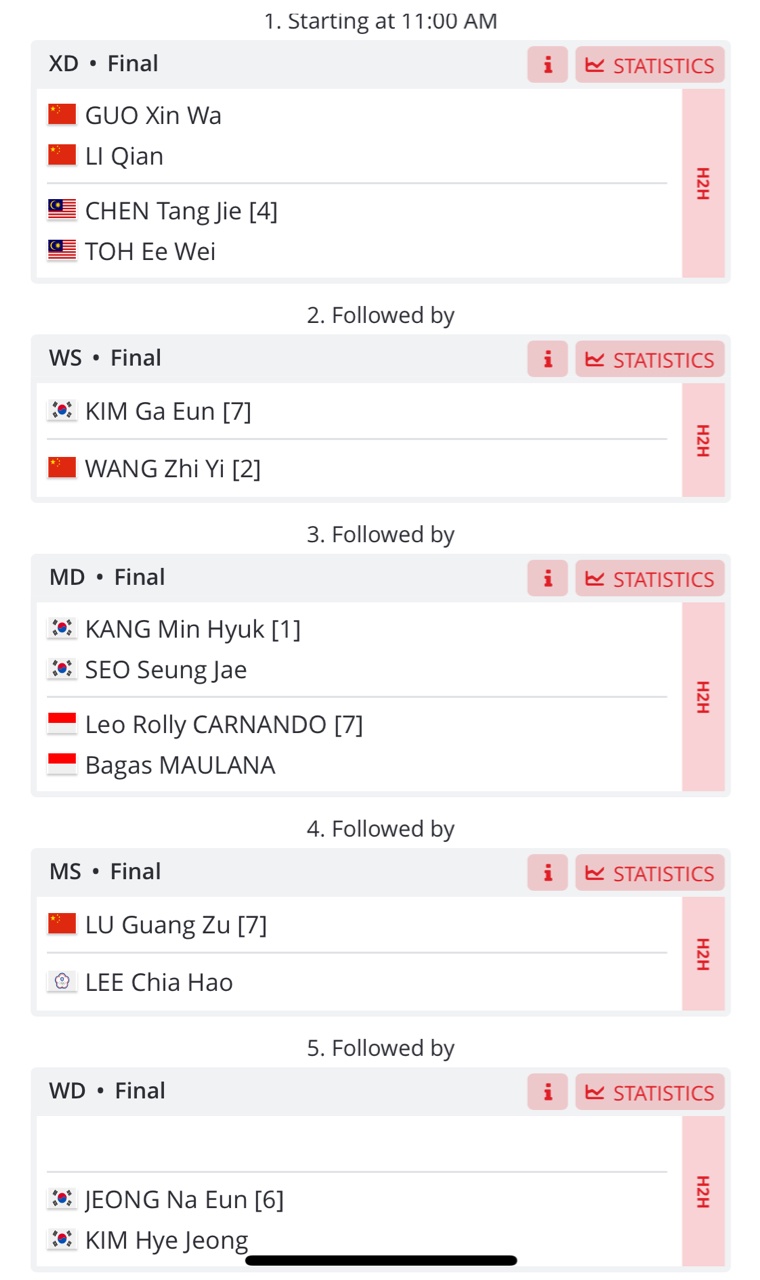
Task: View statistics for the MS Final
Action: 649,873
